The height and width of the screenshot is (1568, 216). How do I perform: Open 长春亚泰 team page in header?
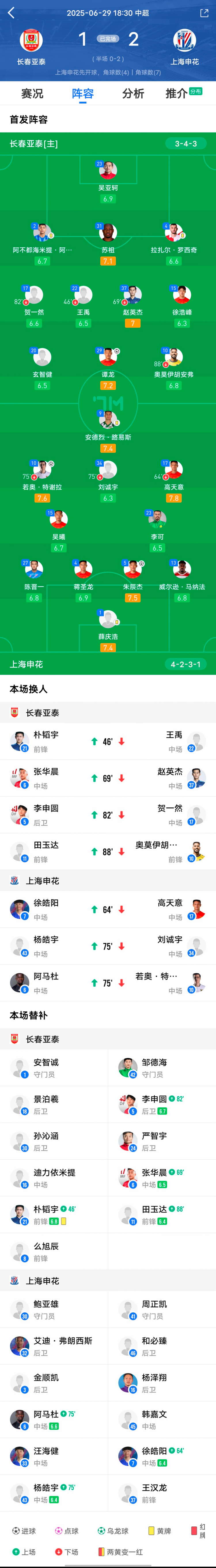coord(31,47)
